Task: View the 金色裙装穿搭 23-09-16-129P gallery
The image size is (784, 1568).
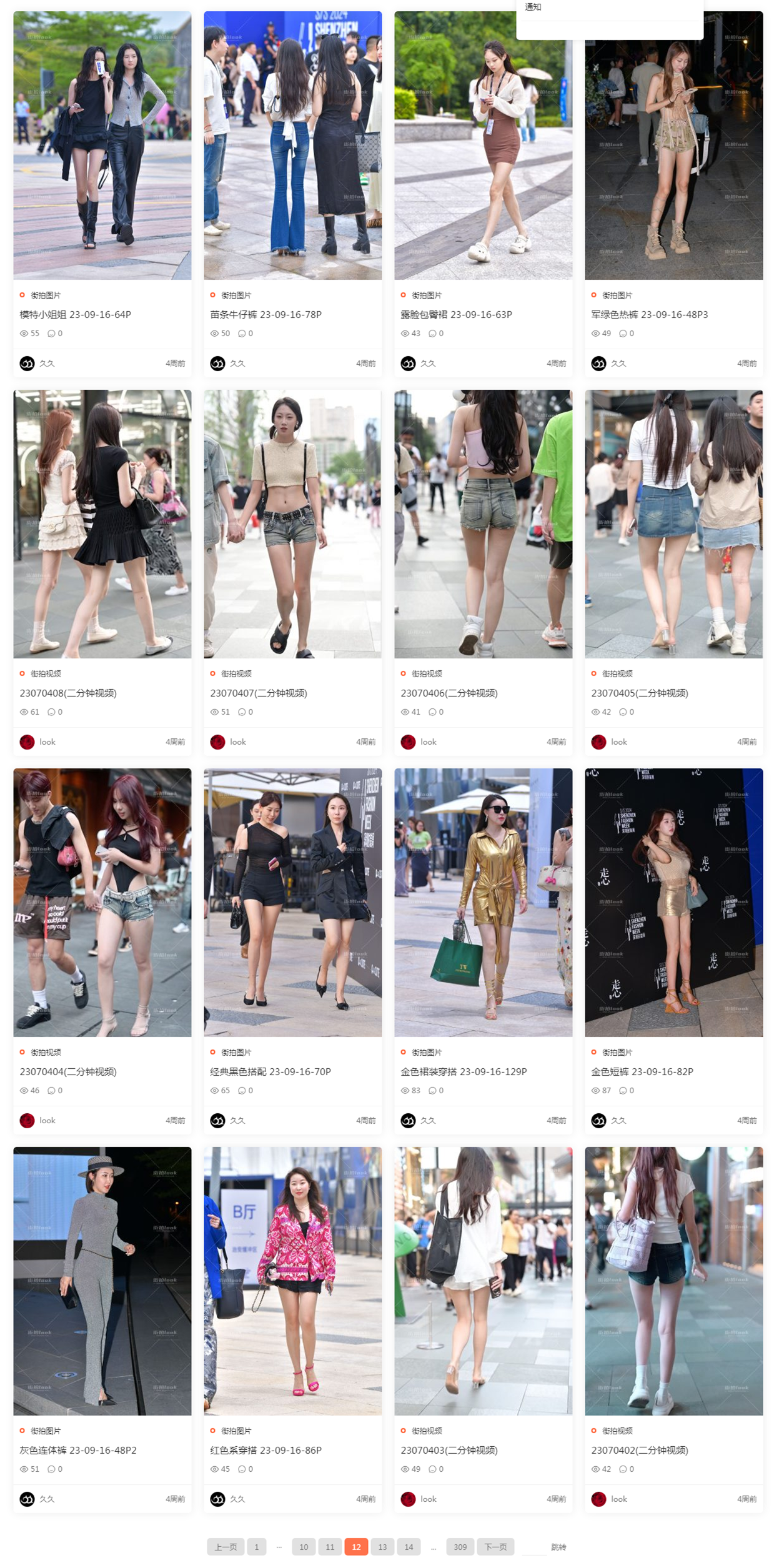Action: (x=464, y=1071)
